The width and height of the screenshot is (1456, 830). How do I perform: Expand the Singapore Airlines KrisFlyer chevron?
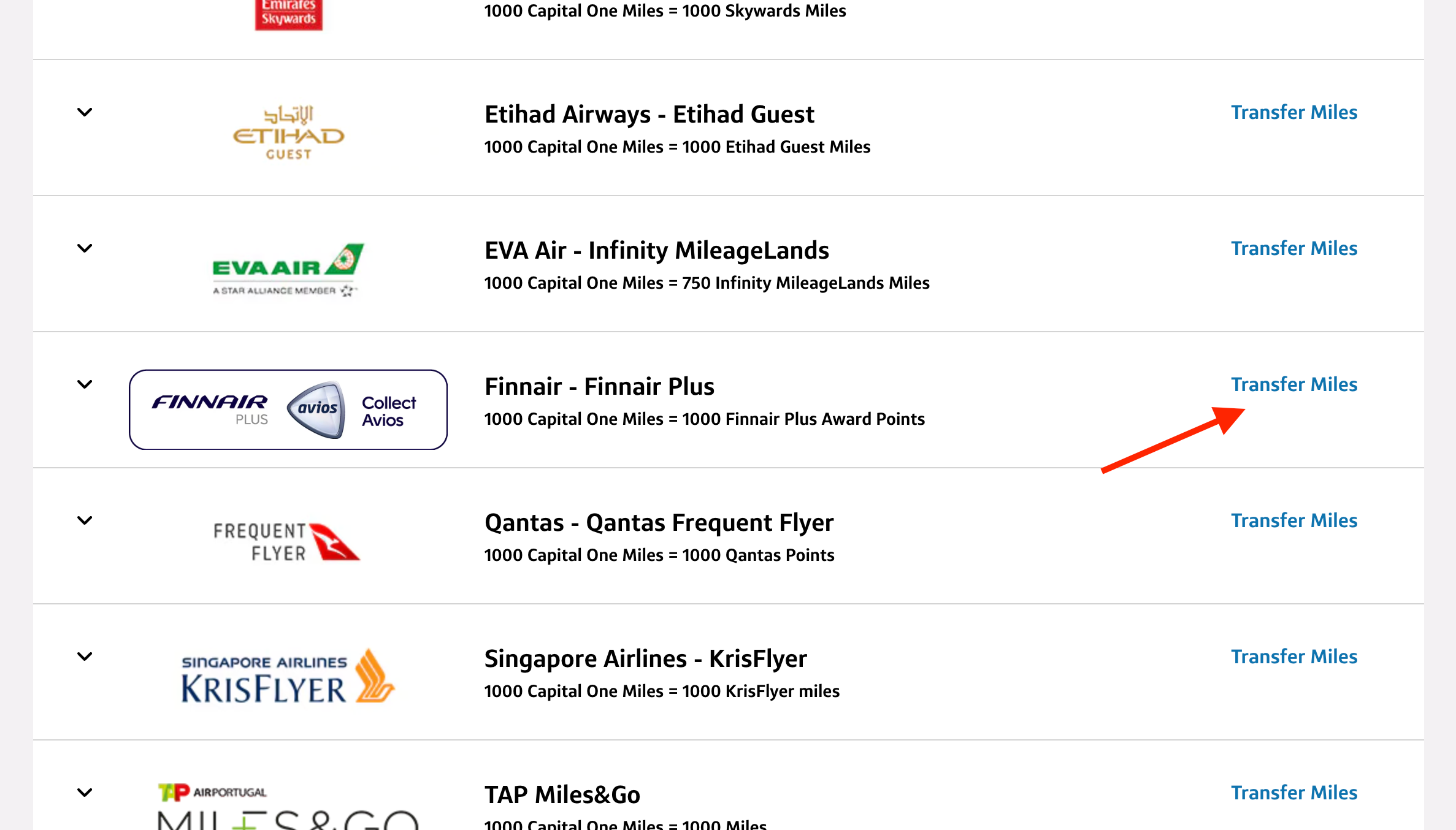[85, 657]
